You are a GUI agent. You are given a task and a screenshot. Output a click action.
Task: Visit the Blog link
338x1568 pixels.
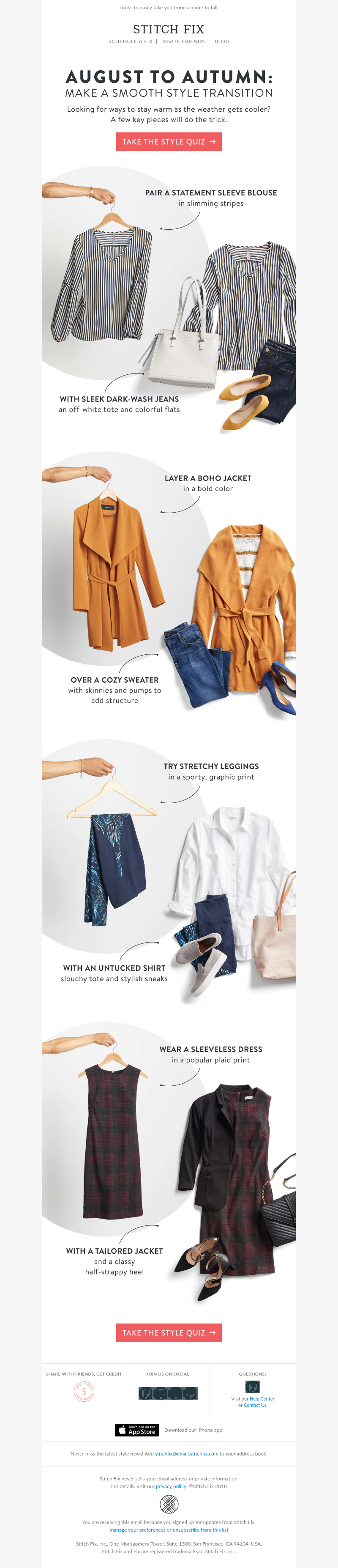222,41
